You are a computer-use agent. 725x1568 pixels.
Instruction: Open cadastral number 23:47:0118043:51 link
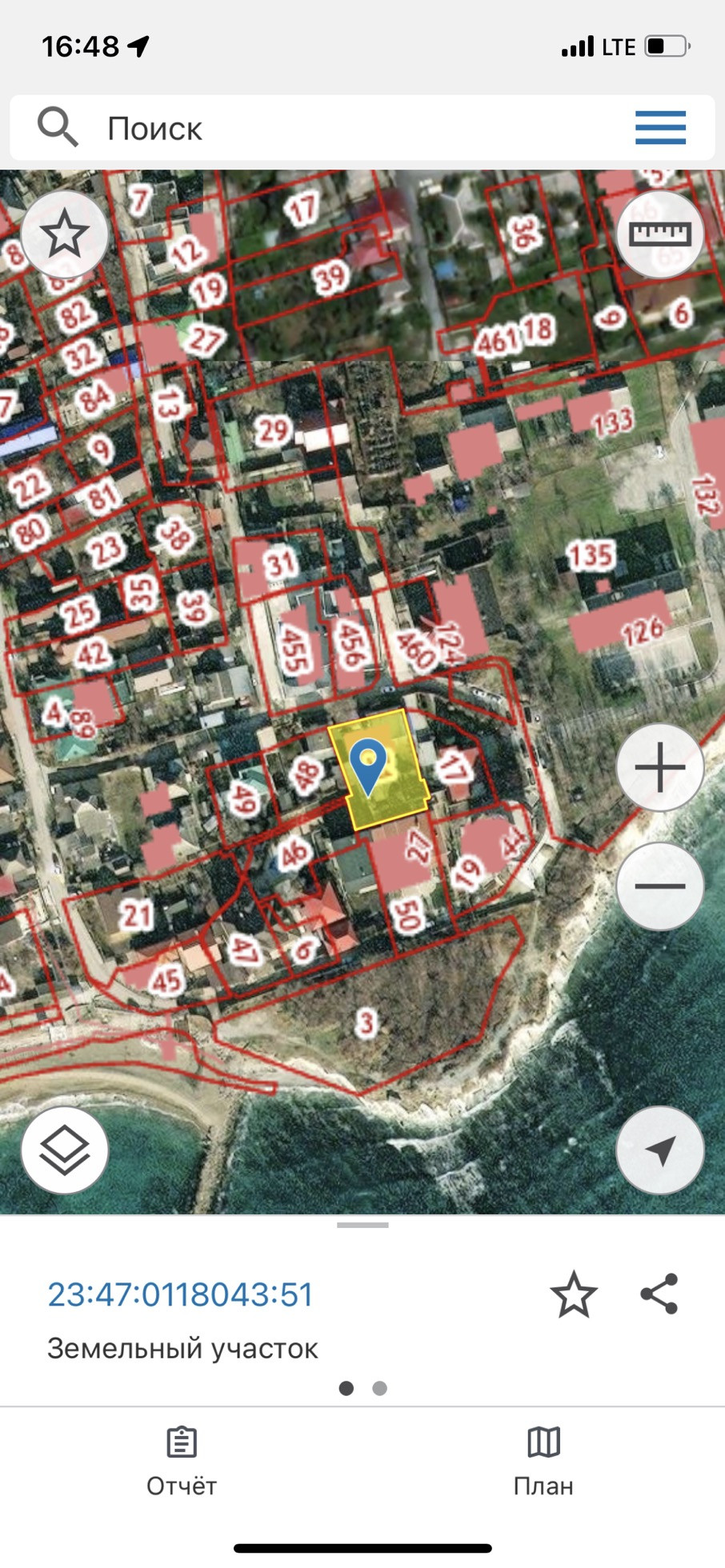click(x=180, y=1294)
